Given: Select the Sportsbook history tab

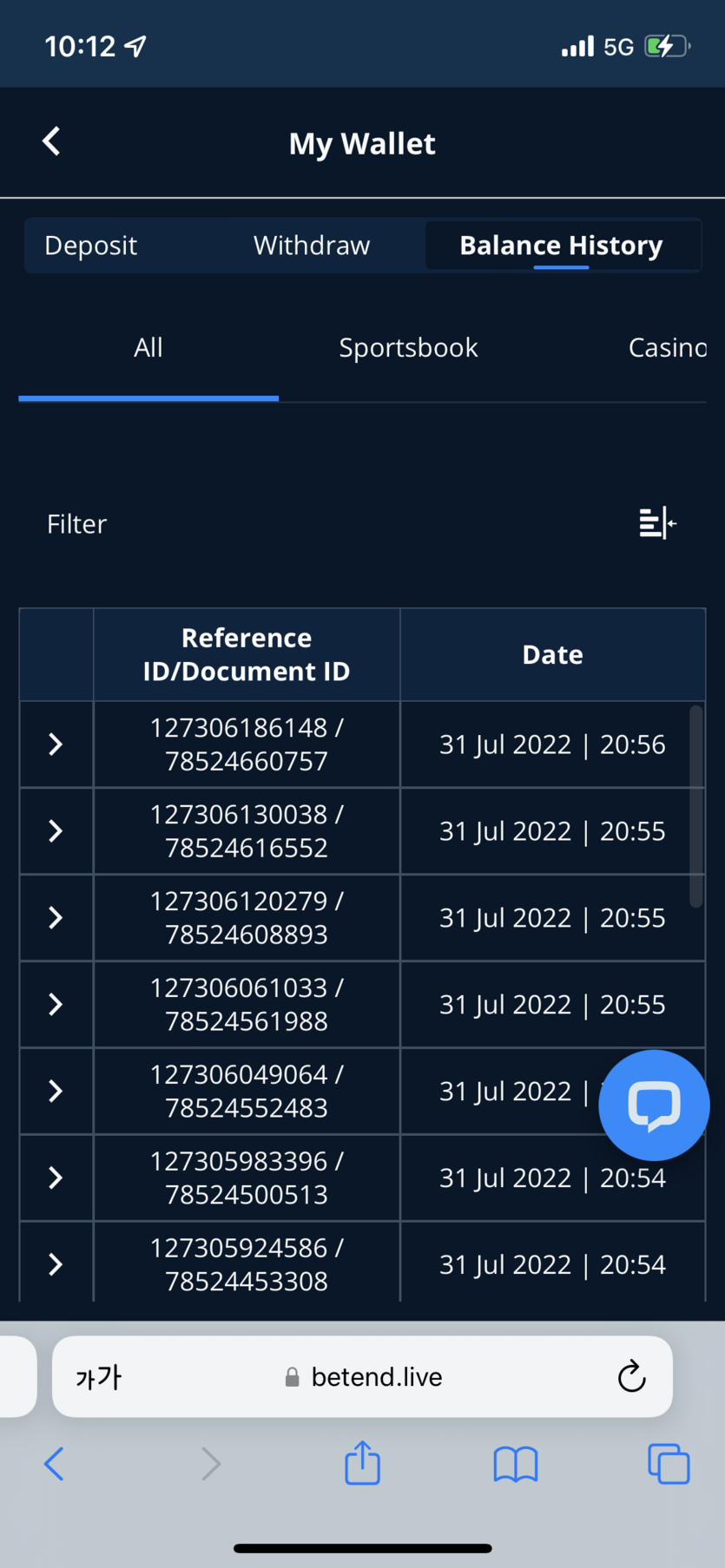Looking at the screenshot, I should [x=408, y=348].
